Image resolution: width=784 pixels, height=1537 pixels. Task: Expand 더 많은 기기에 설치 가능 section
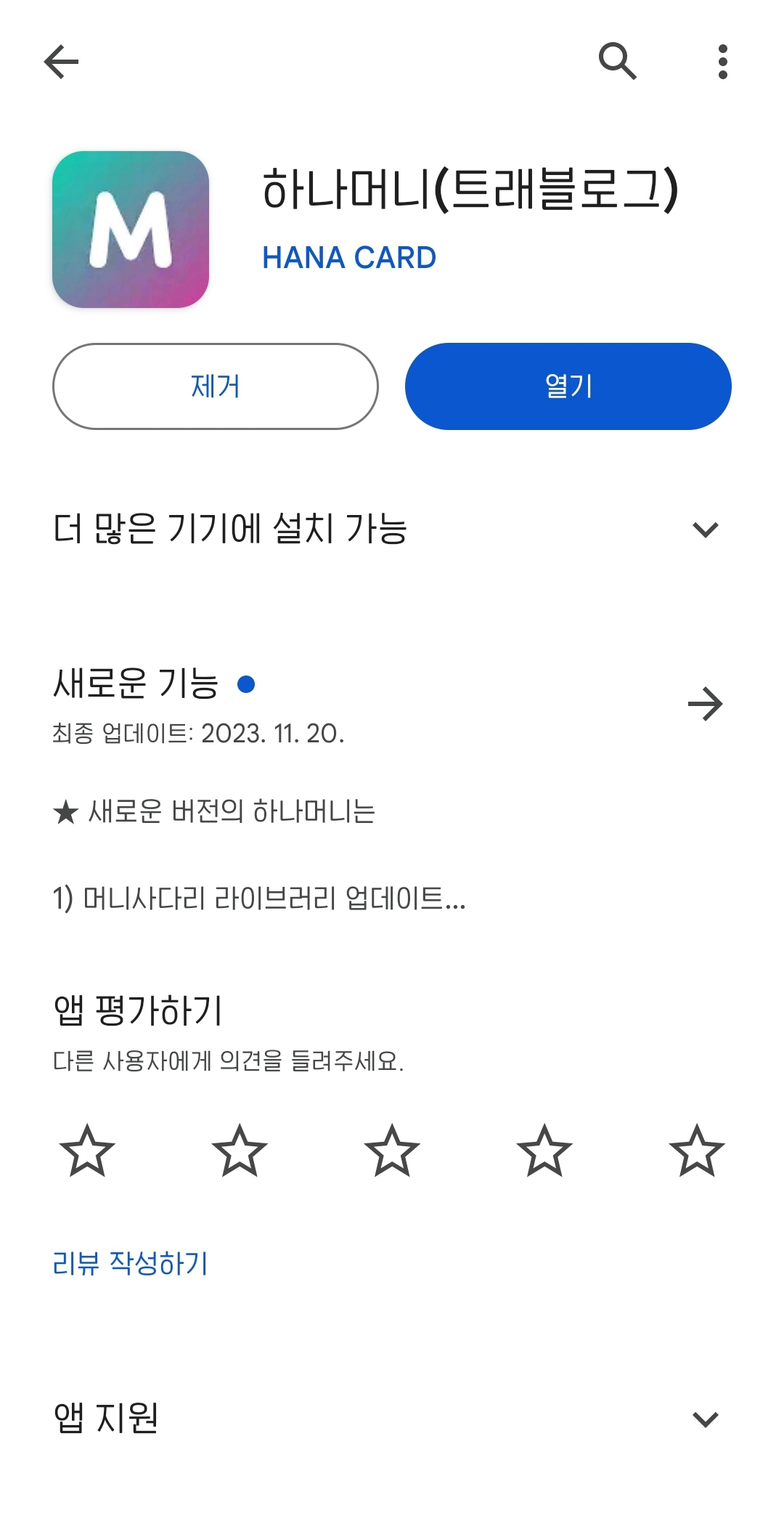(x=705, y=530)
